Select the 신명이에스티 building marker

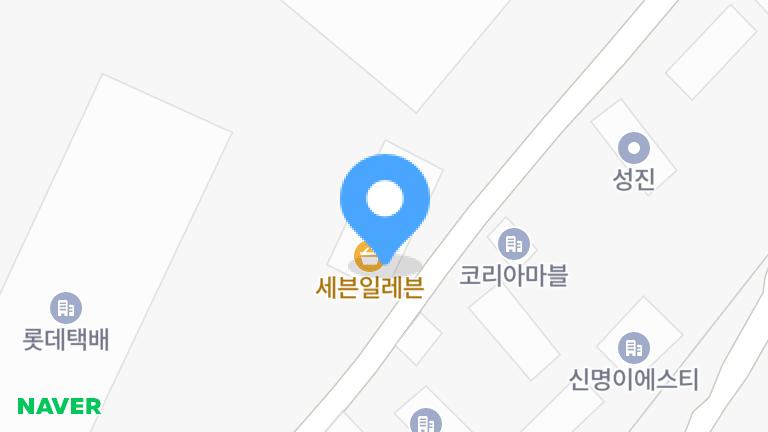[633, 348]
